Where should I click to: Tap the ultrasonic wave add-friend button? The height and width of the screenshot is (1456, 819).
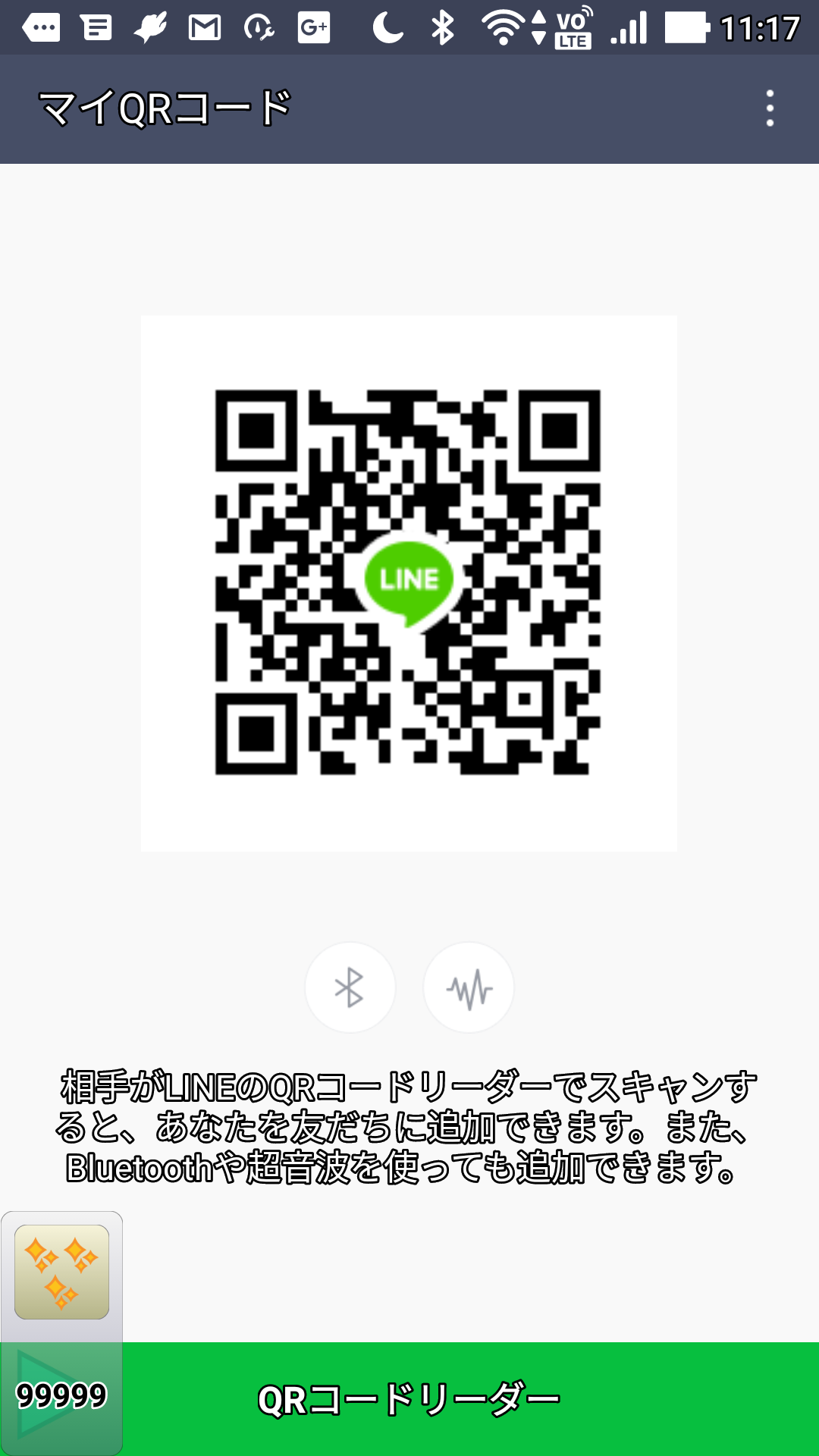click(x=469, y=987)
